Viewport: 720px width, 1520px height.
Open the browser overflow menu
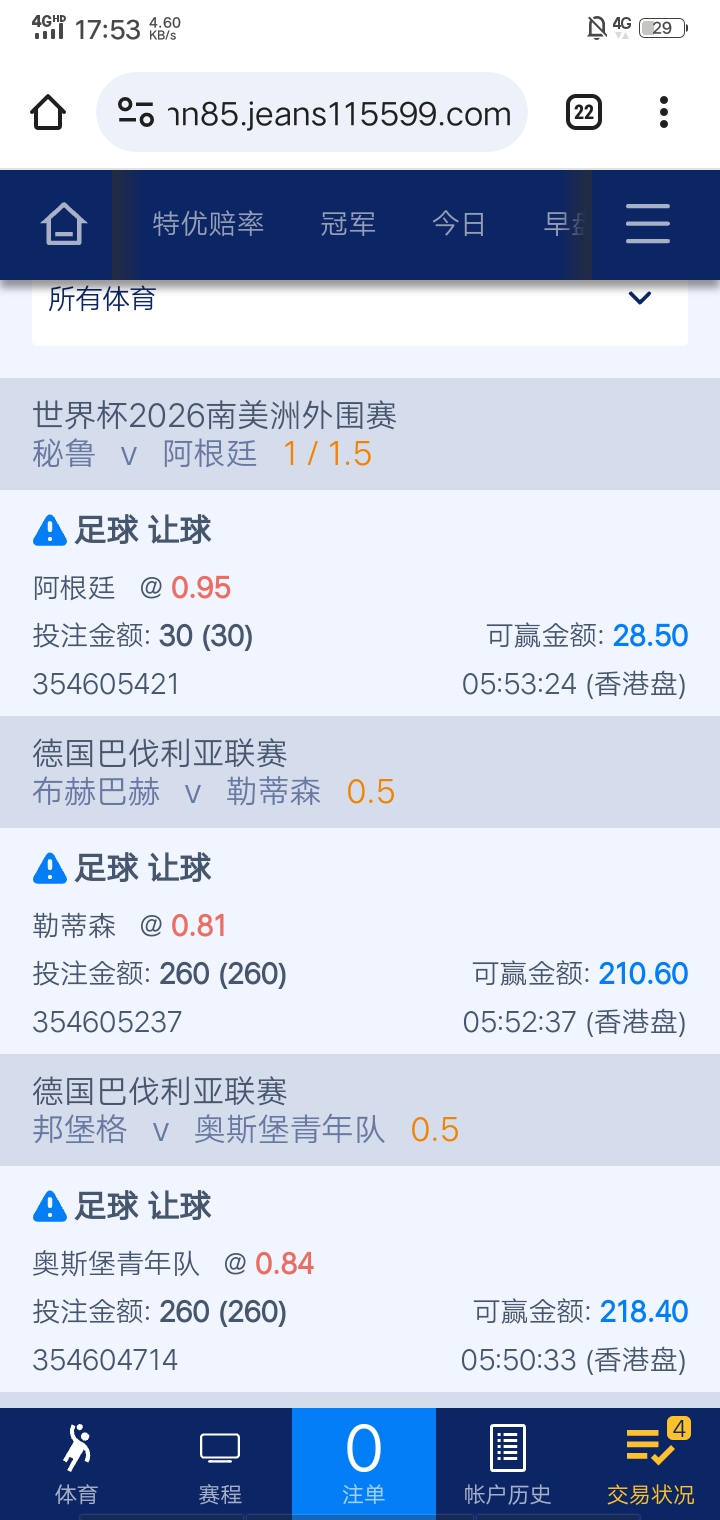click(664, 113)
